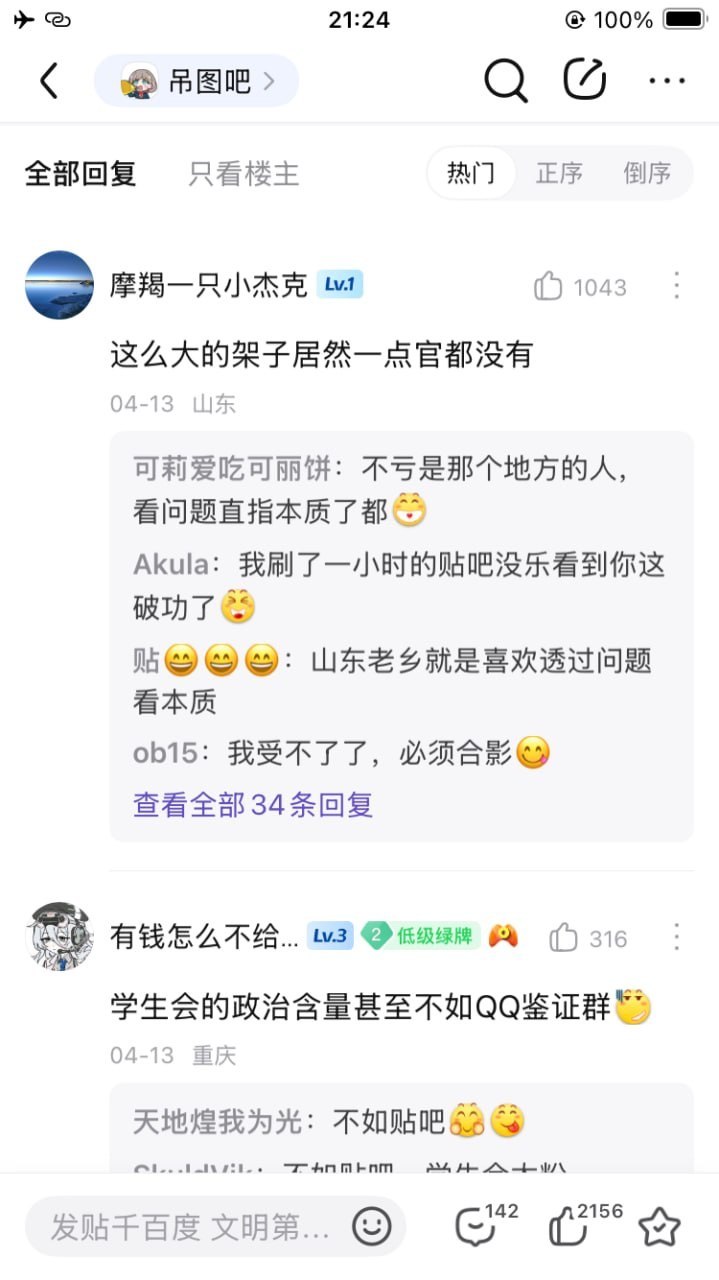The image size is (719, 1280).
Task: Tap the share icon in the header
Action: 586,80
